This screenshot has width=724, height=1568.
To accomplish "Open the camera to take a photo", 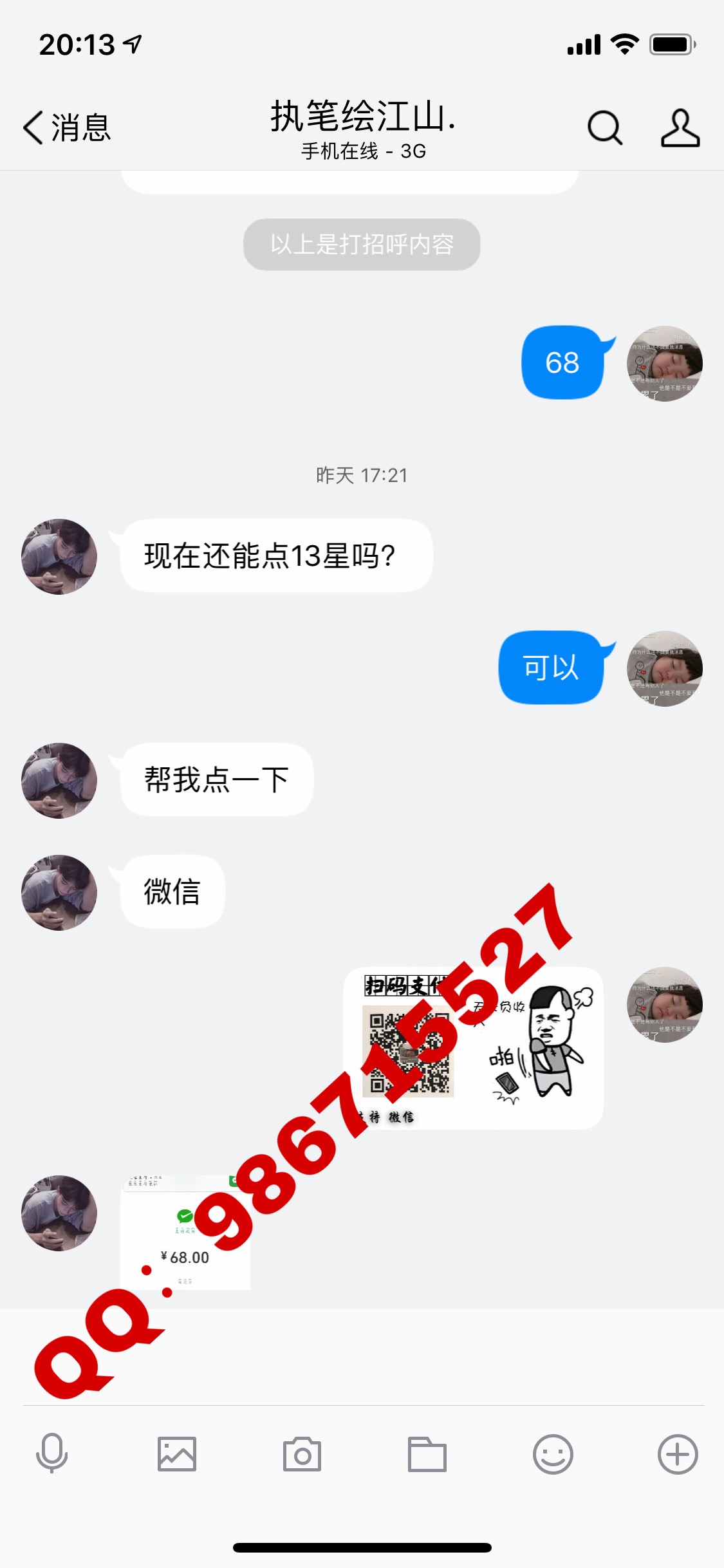I will click(x=302, y=1453).
